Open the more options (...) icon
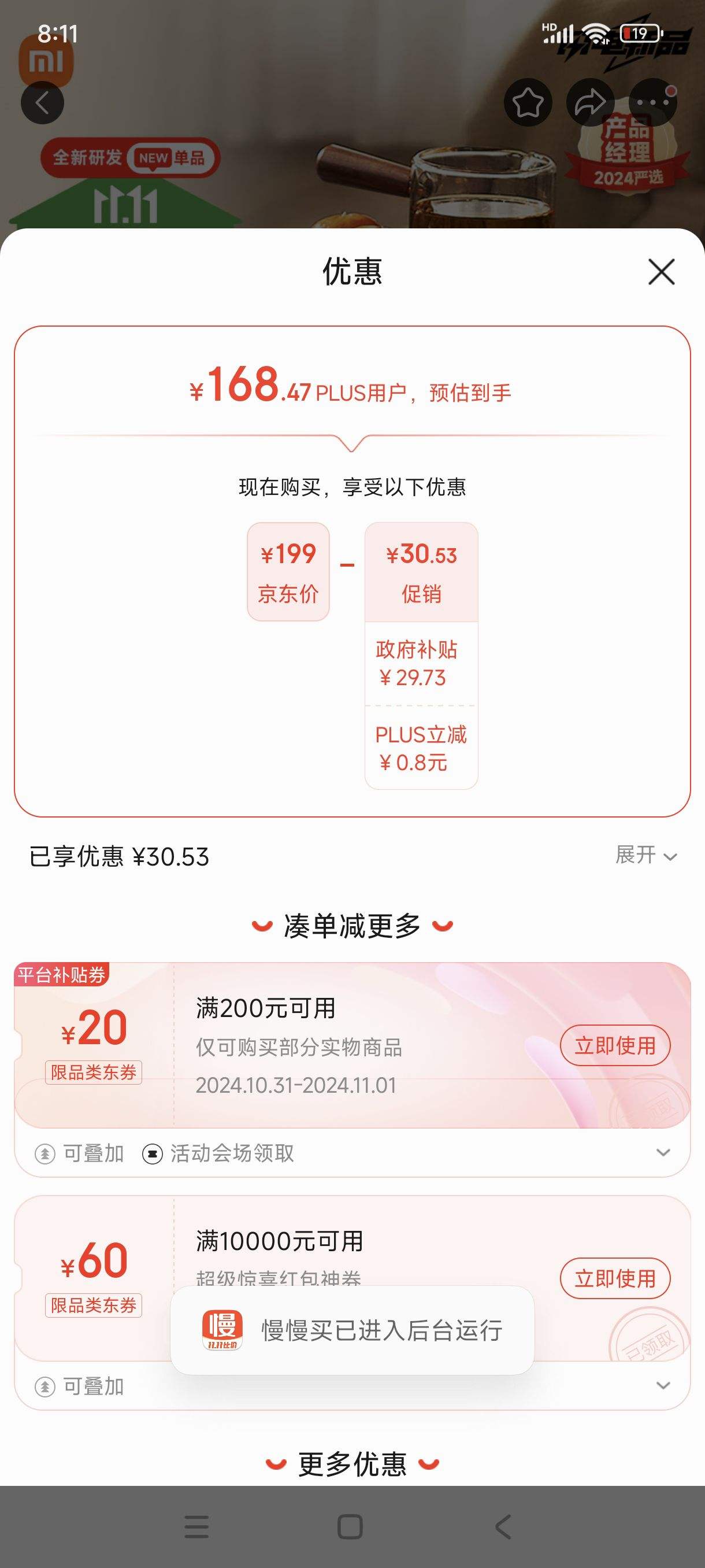The width and height of the screenshot is (705, 1568). [x=652, y=102]
